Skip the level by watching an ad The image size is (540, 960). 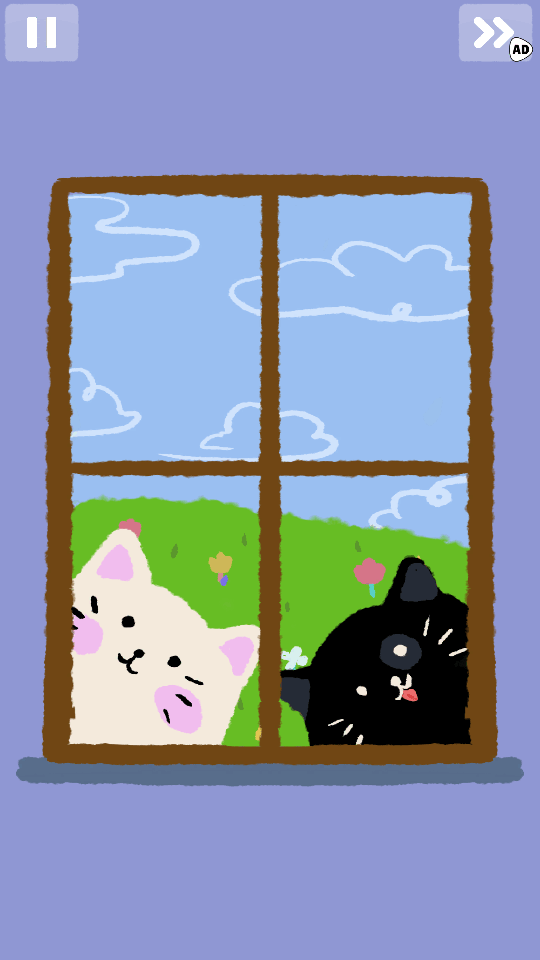tap(495, 32)
